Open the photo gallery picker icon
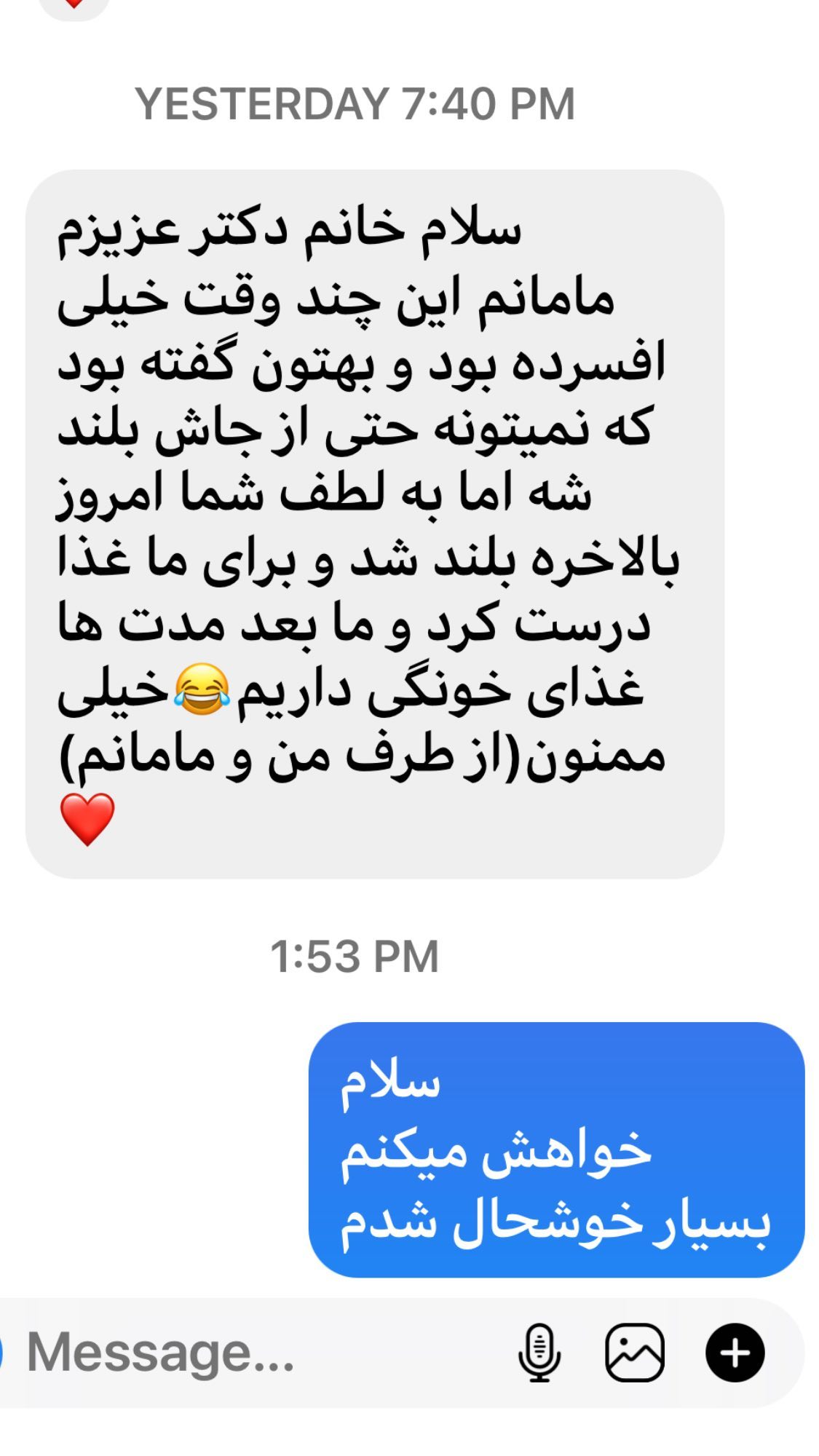The width and height of the screenshot is (819, 1456). coord(635,1353)
